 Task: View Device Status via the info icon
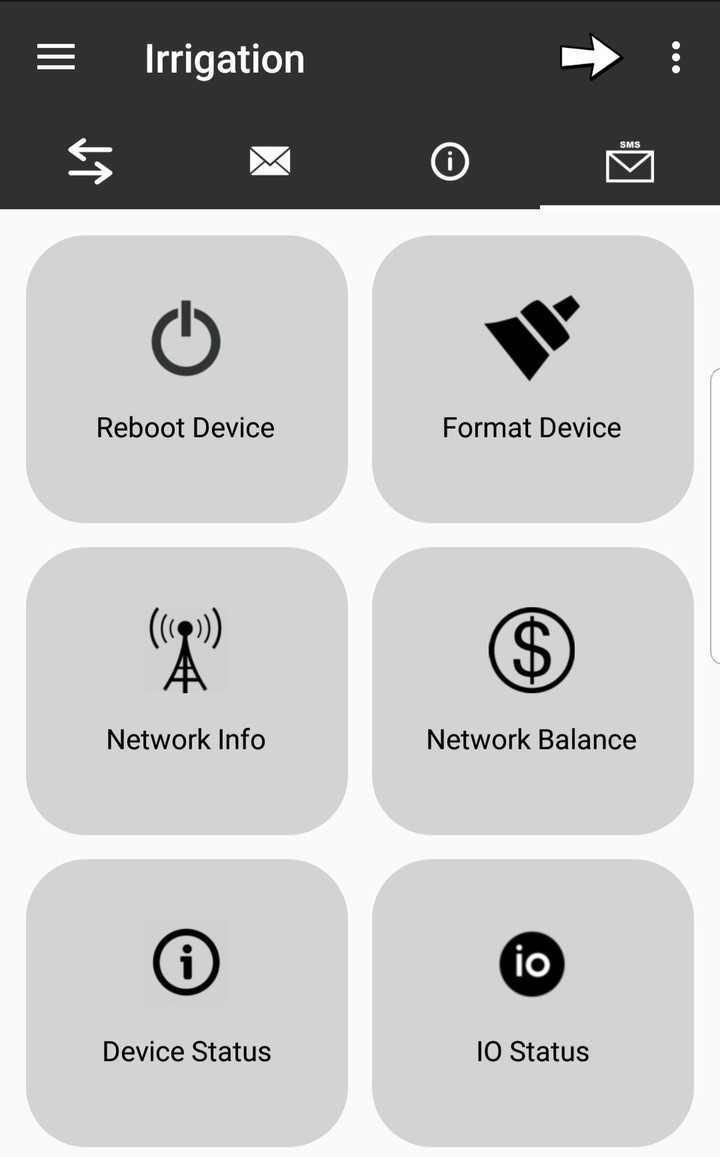pos(185,962)
